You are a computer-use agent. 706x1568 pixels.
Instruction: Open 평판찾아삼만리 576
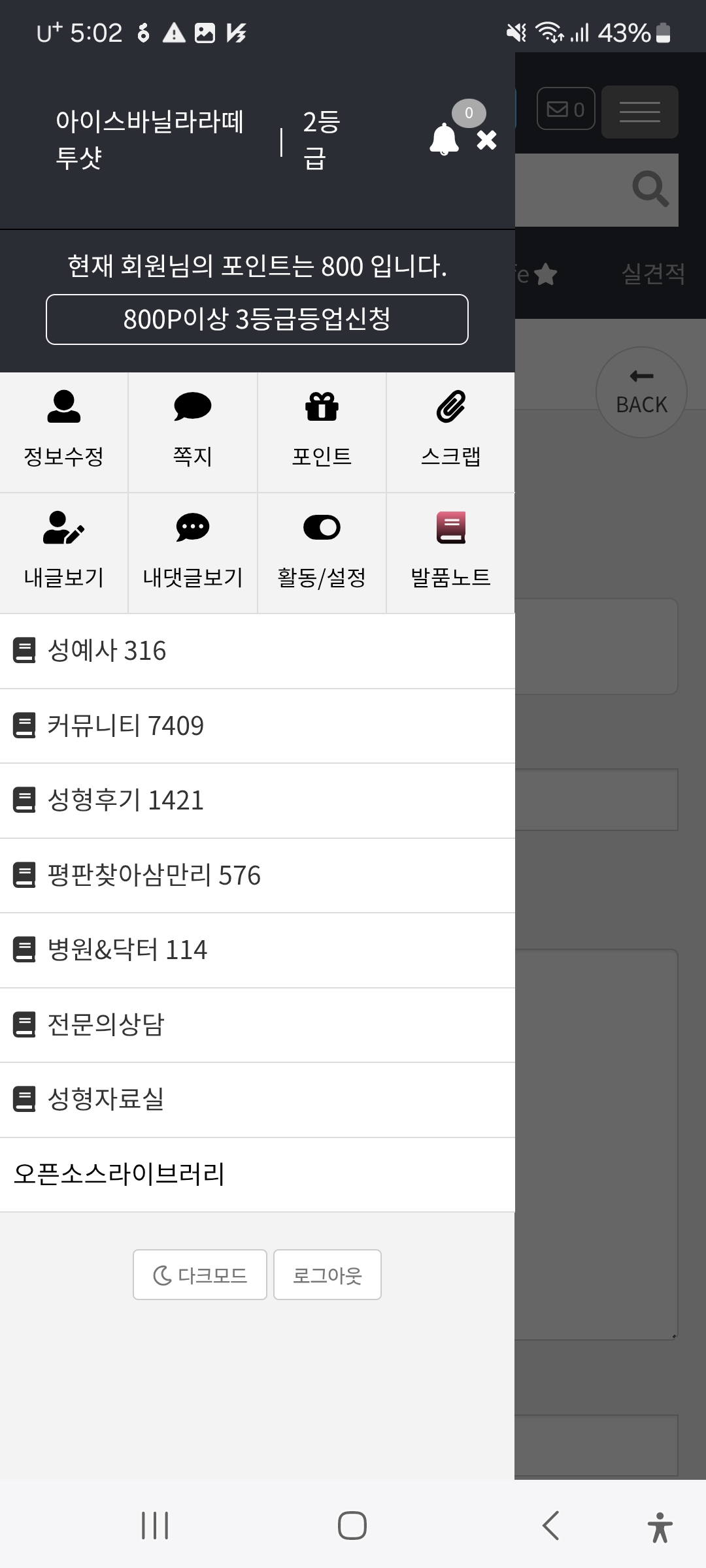tap(258, 875)
